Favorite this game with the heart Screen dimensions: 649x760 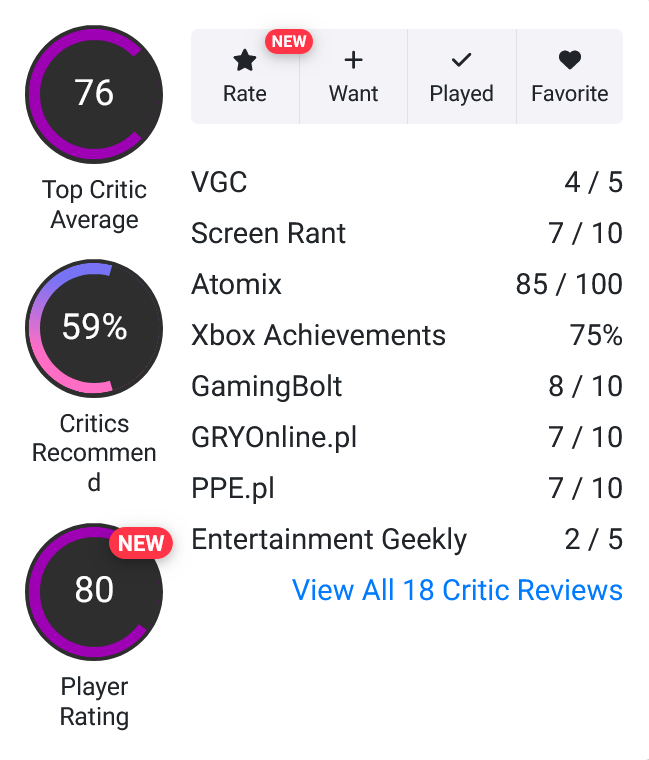[569, 77]
